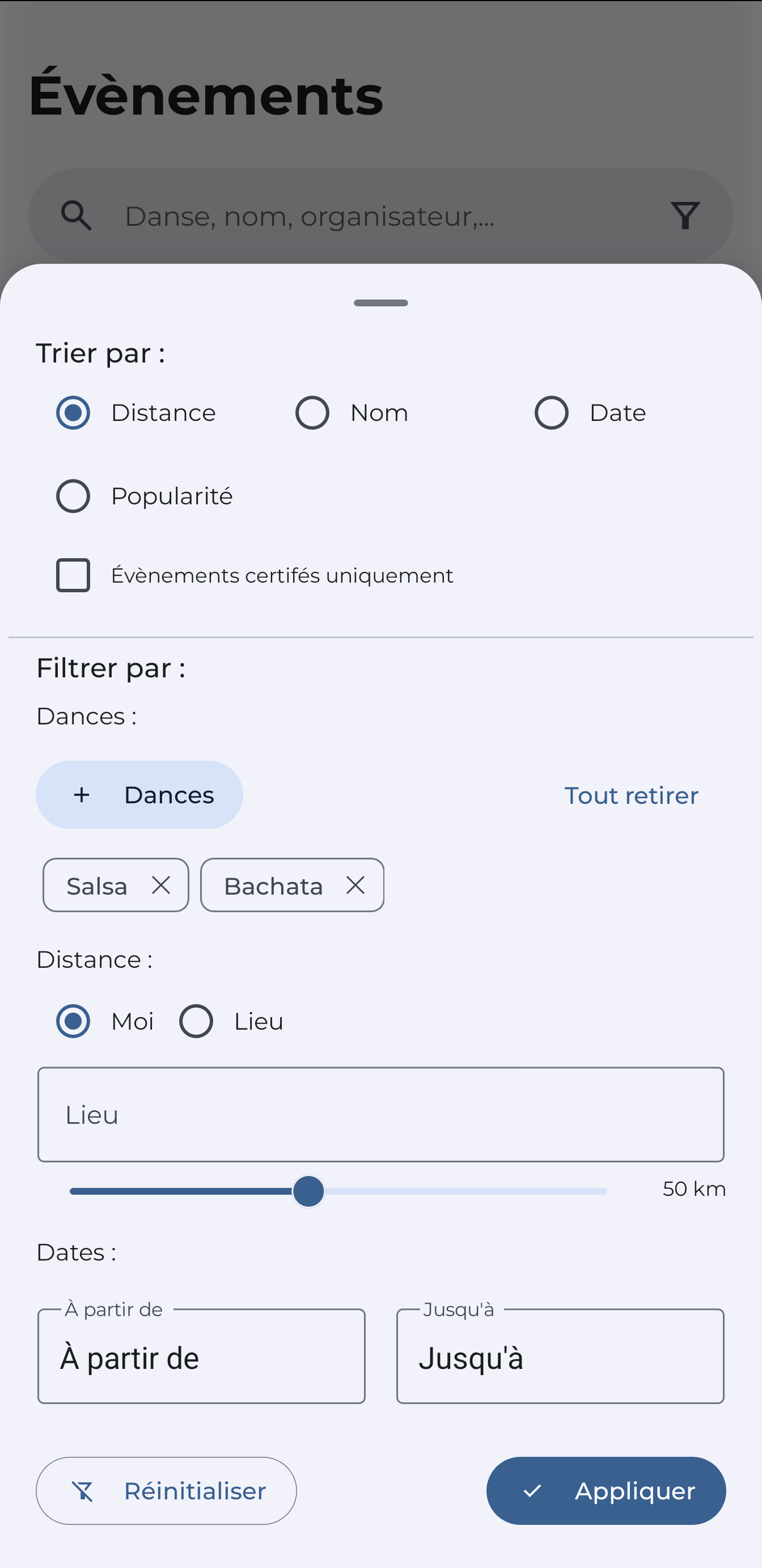Click the search magnifier icon
Screen dimensions: 762x1568
tap(76, 216)
